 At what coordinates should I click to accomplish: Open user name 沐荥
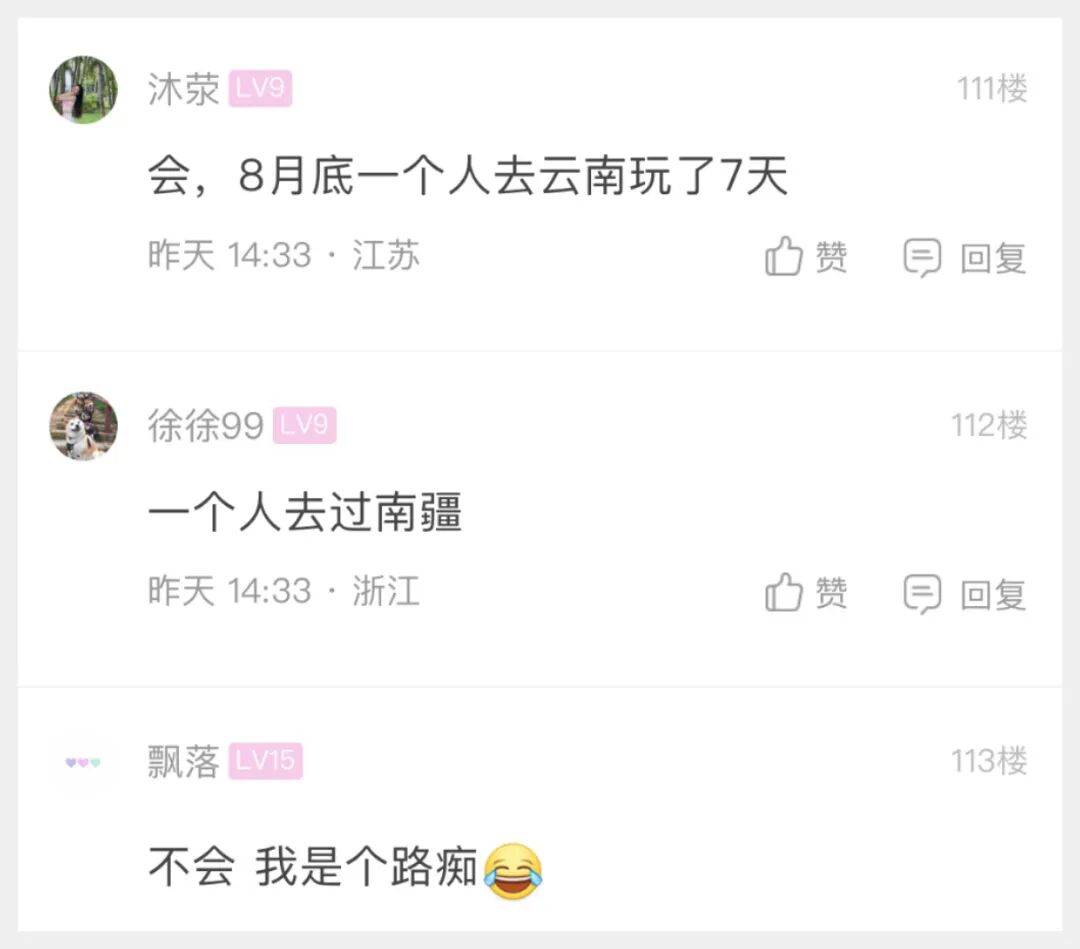(183, 90)
